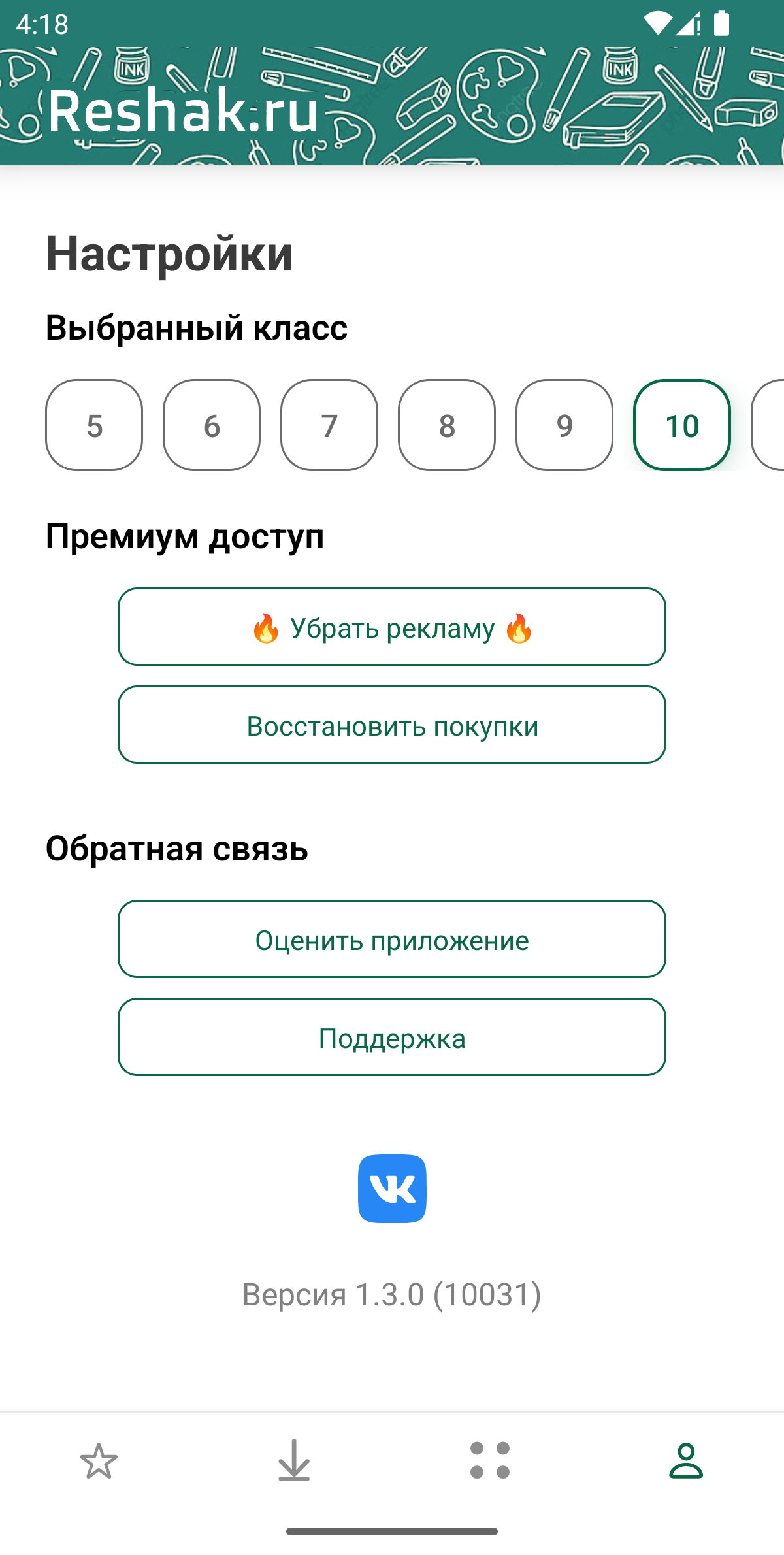The height and width of the screenshot is (1555, 784).
Task: Open Оценить приложение
Action: click(x=392, y=939)
